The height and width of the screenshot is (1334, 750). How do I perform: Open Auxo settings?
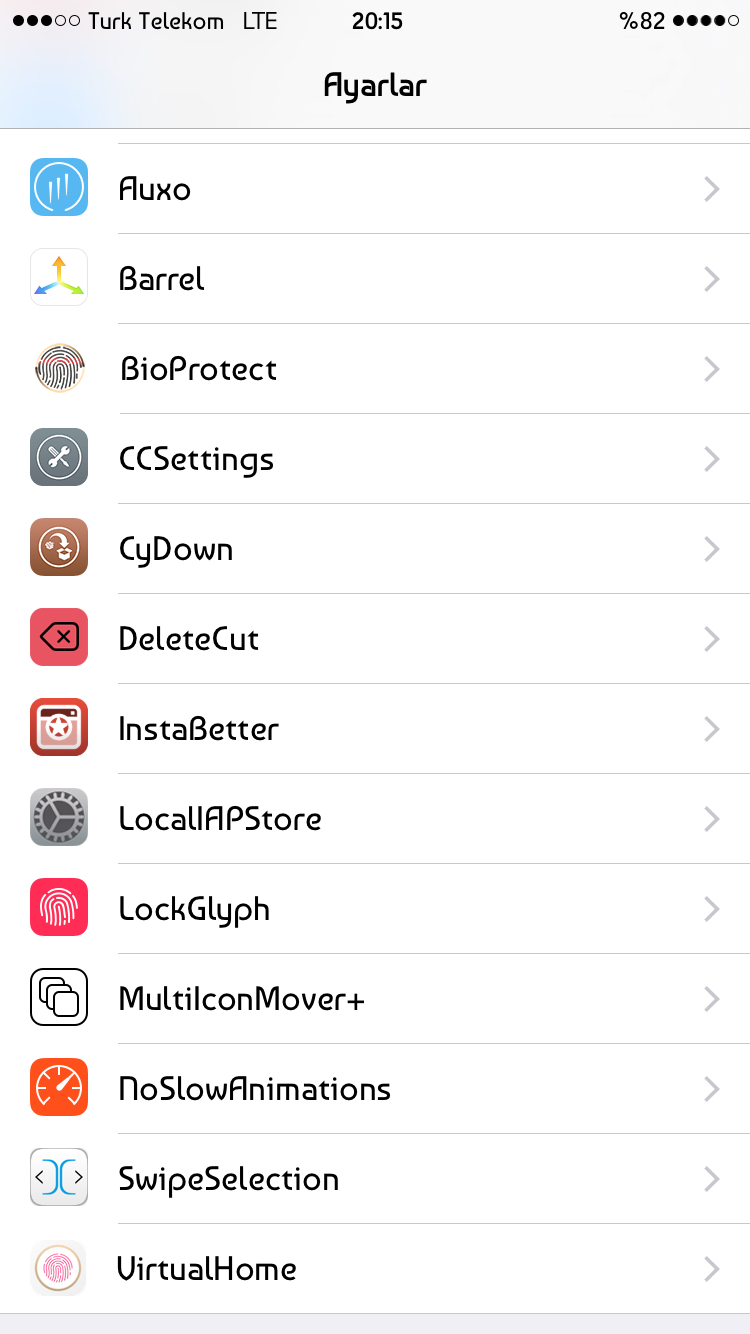[x=375, y=189]
